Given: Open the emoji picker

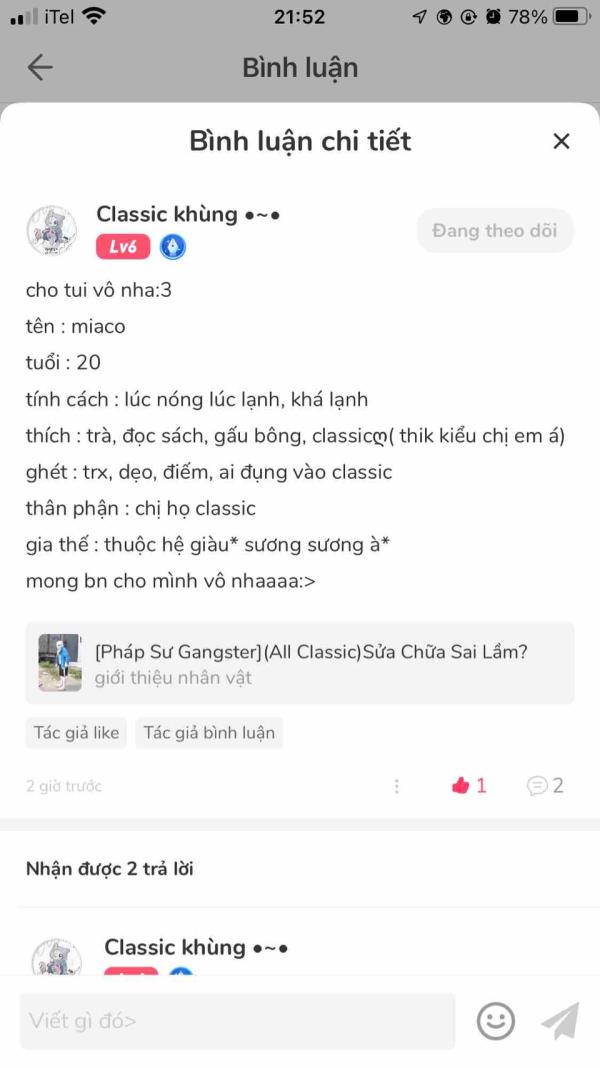Looking at the screenshot, I should [x=496, y=1021].
